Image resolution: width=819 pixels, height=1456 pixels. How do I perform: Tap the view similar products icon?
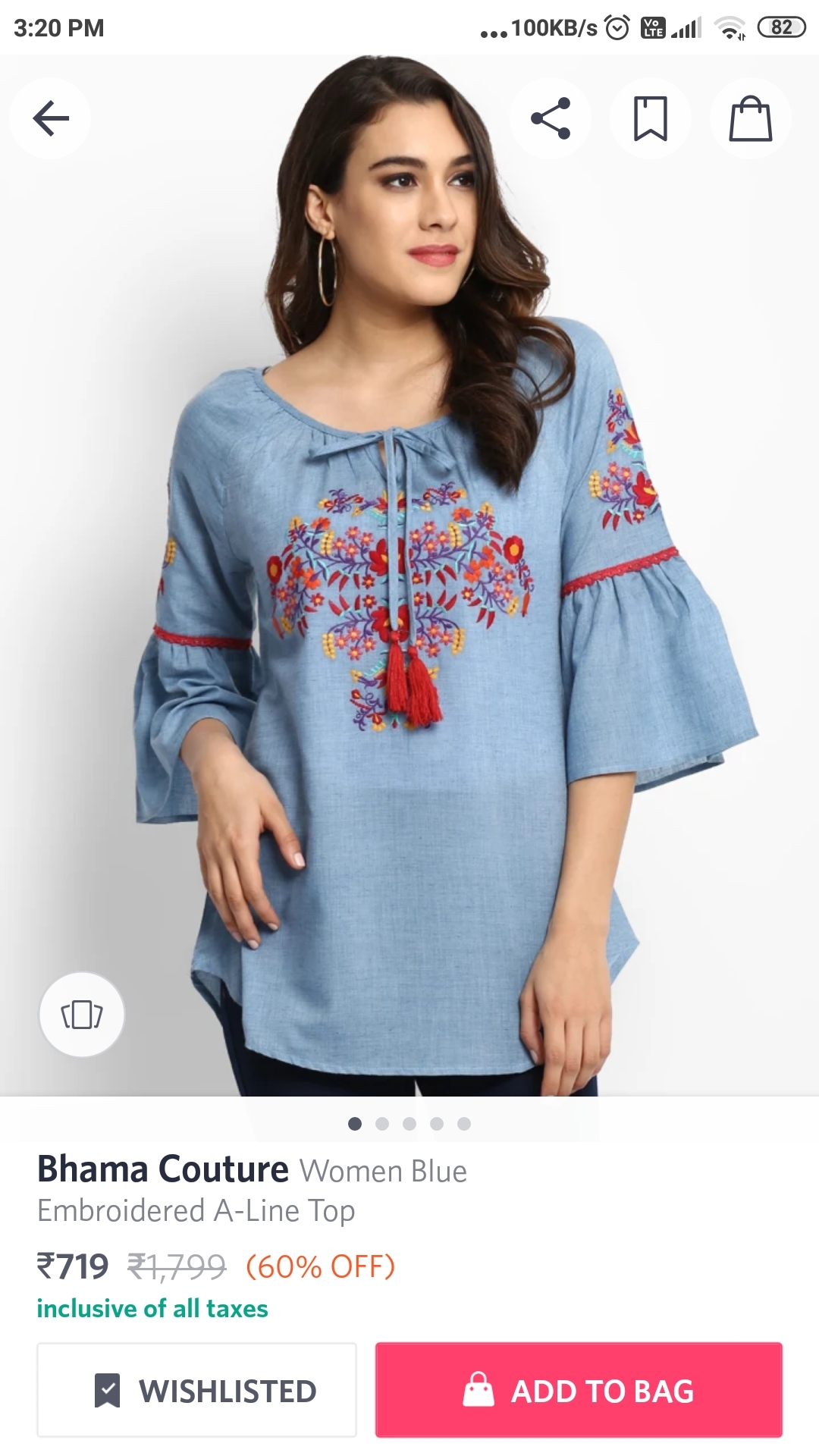[82, 1014]
